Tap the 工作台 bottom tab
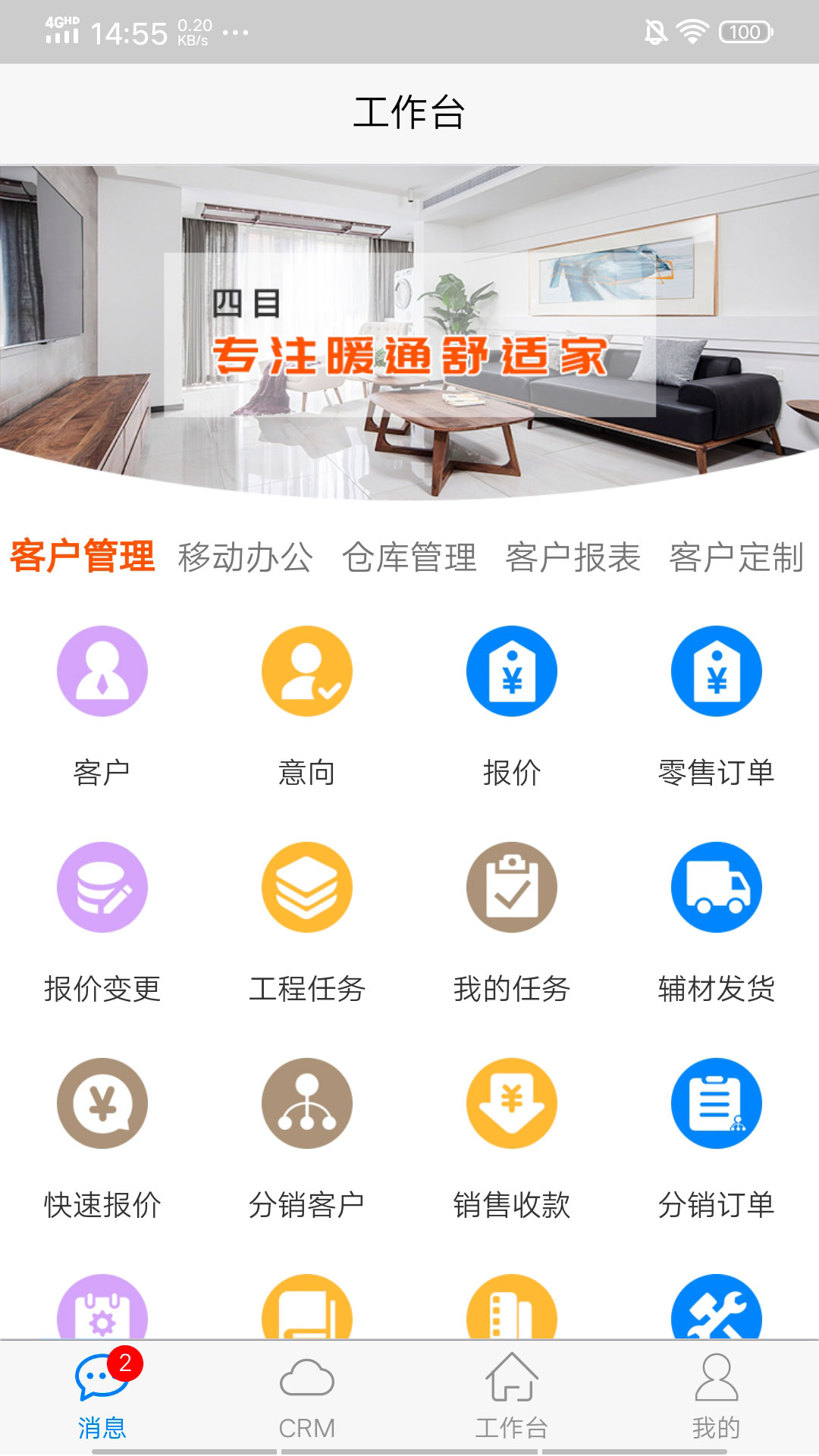Viewport: 819px width, 1456px height. tap(512, 1397)
